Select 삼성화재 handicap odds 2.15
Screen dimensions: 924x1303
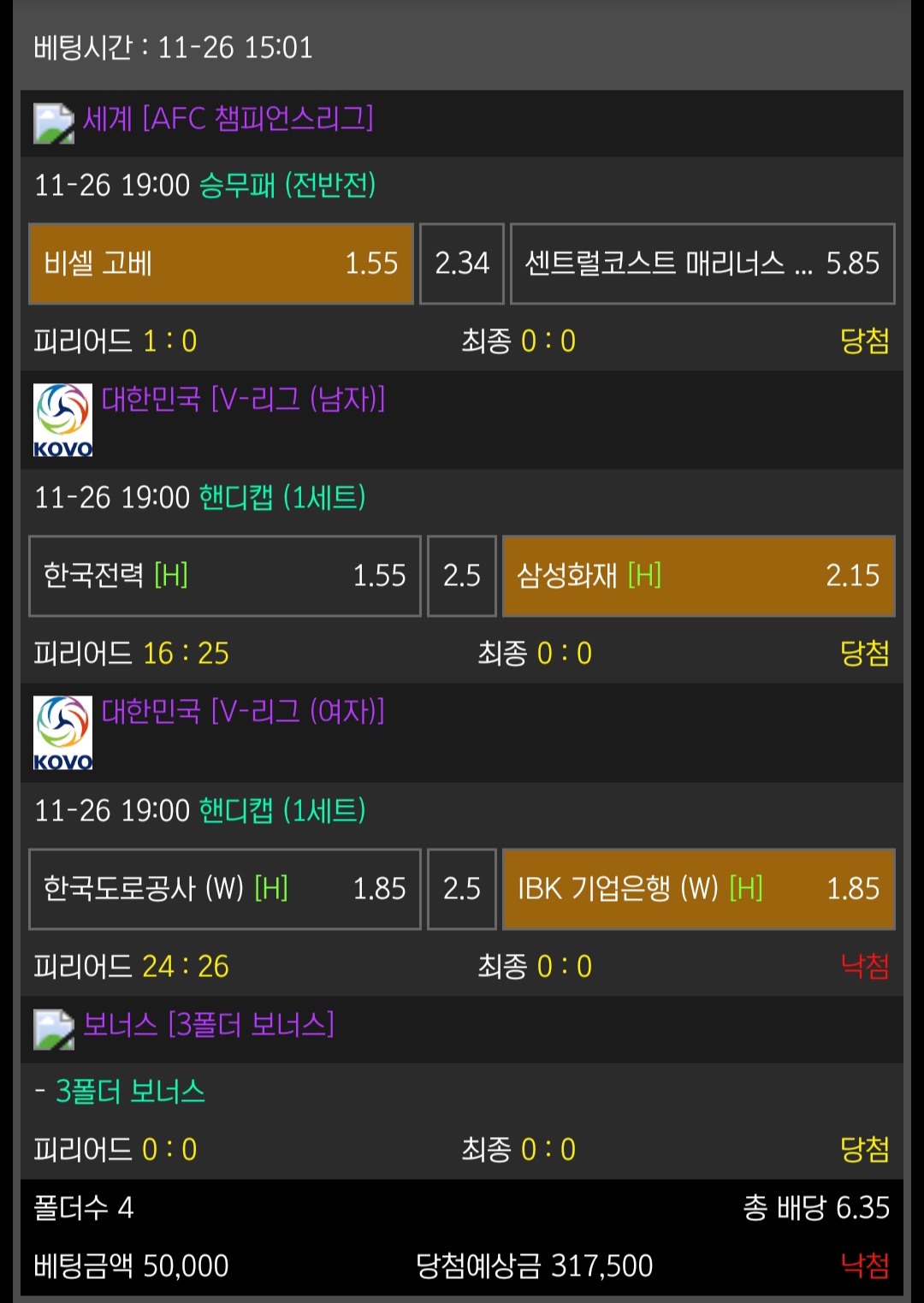(698, 576)
